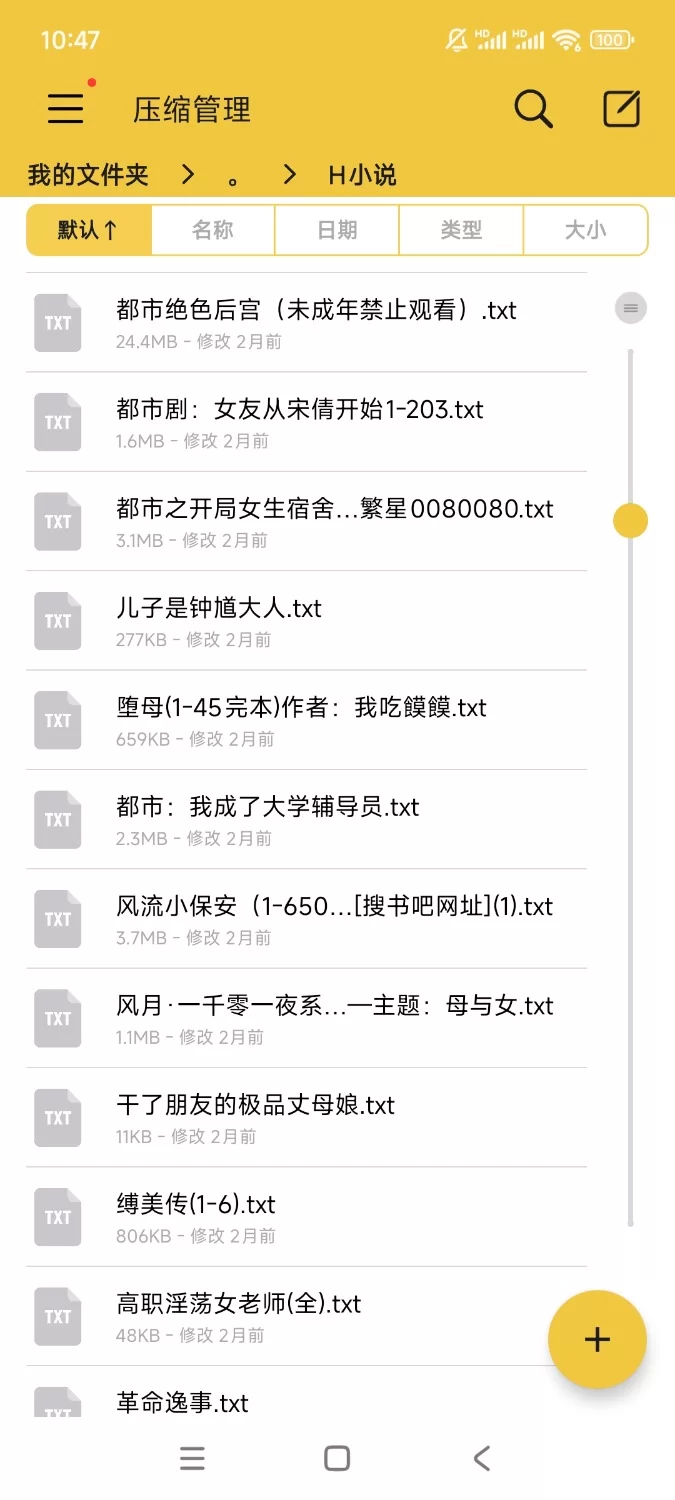Open the file 儿子是钟馗大人.txt
Image resolution: width=675 pixels, height=1500 pixels.
coord(219,620)
